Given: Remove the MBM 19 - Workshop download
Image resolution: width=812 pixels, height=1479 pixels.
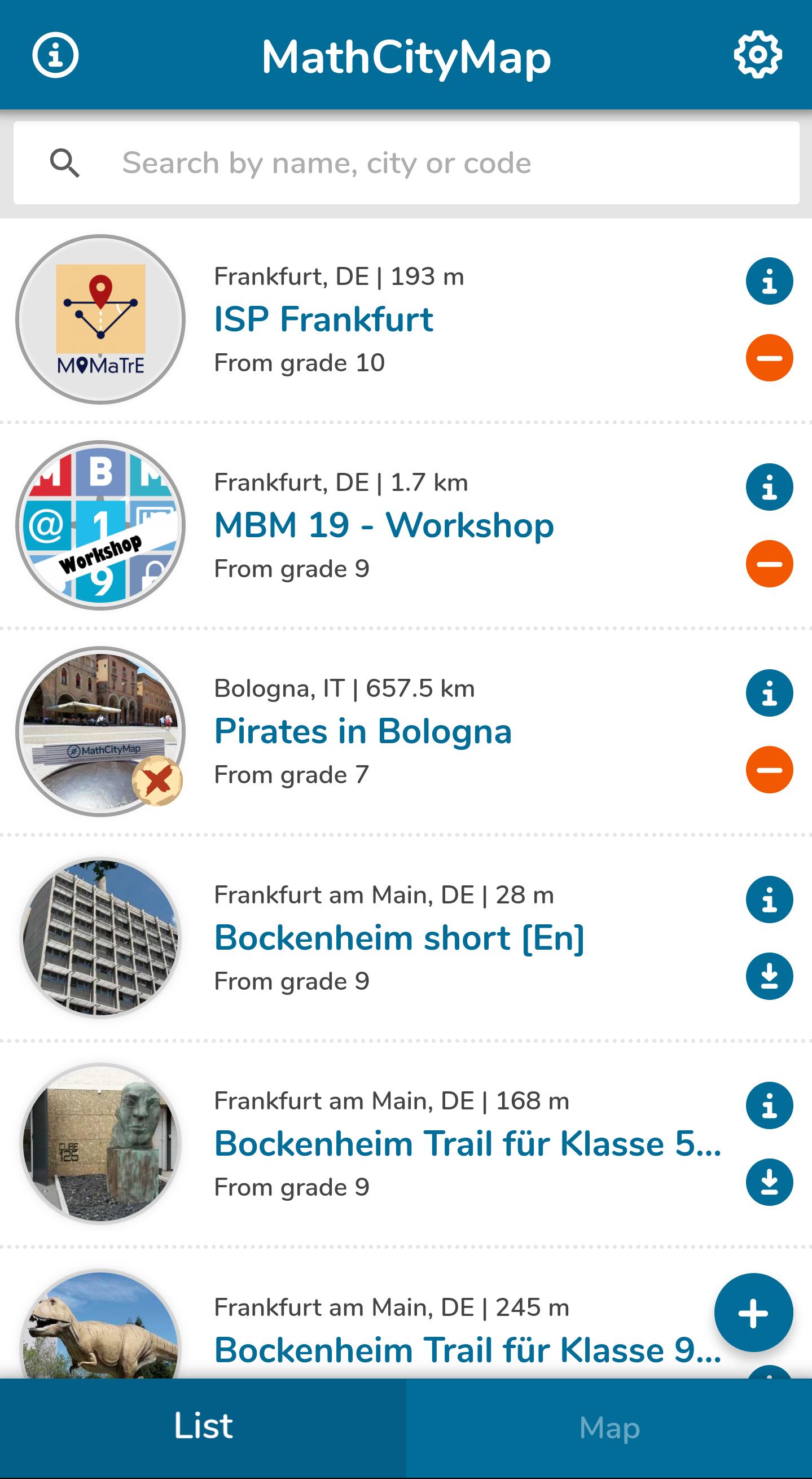Looking at the screenshot, I should coord(769,564).
